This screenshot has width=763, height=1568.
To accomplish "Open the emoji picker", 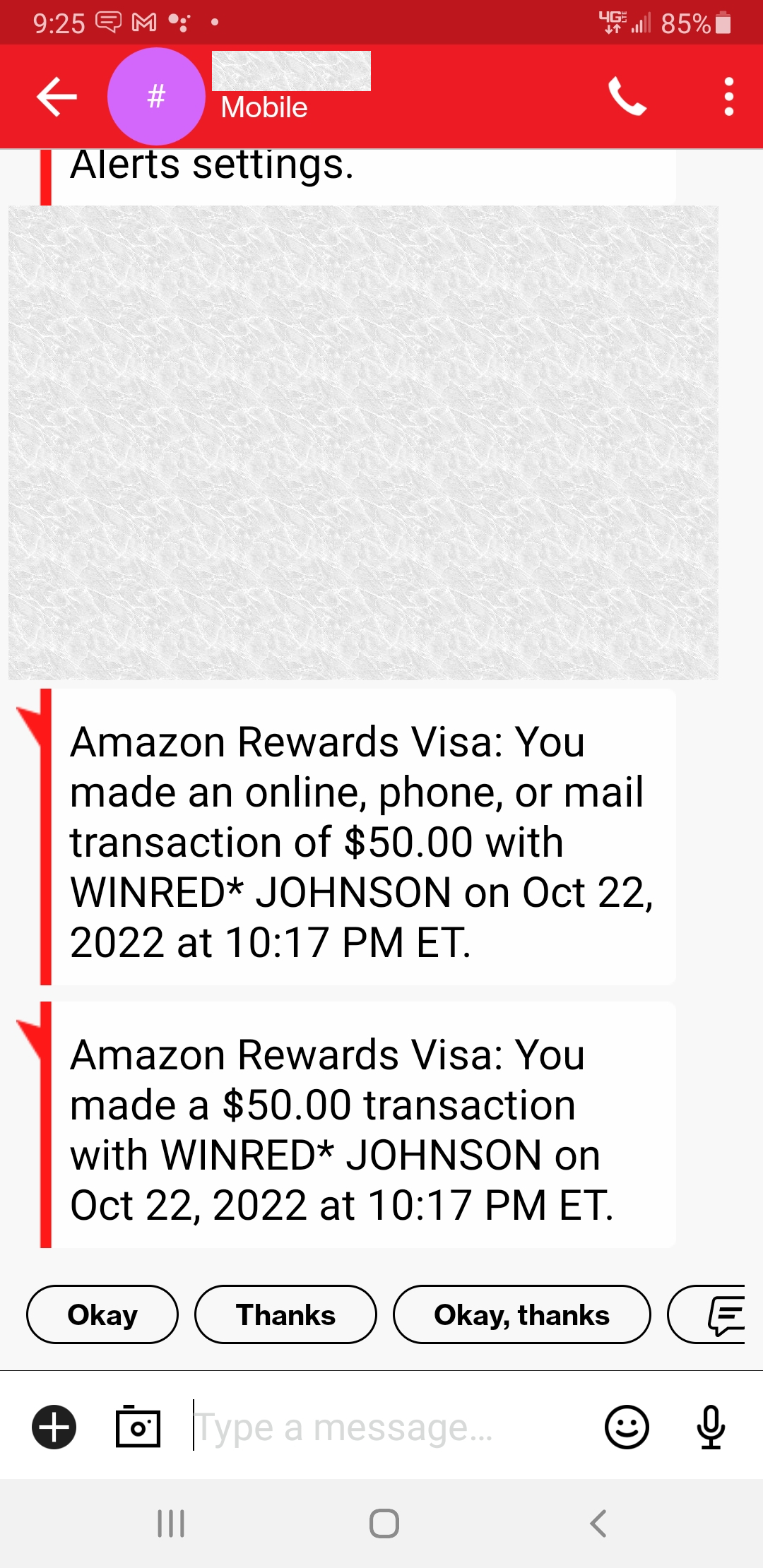I will click(627, 1427).
